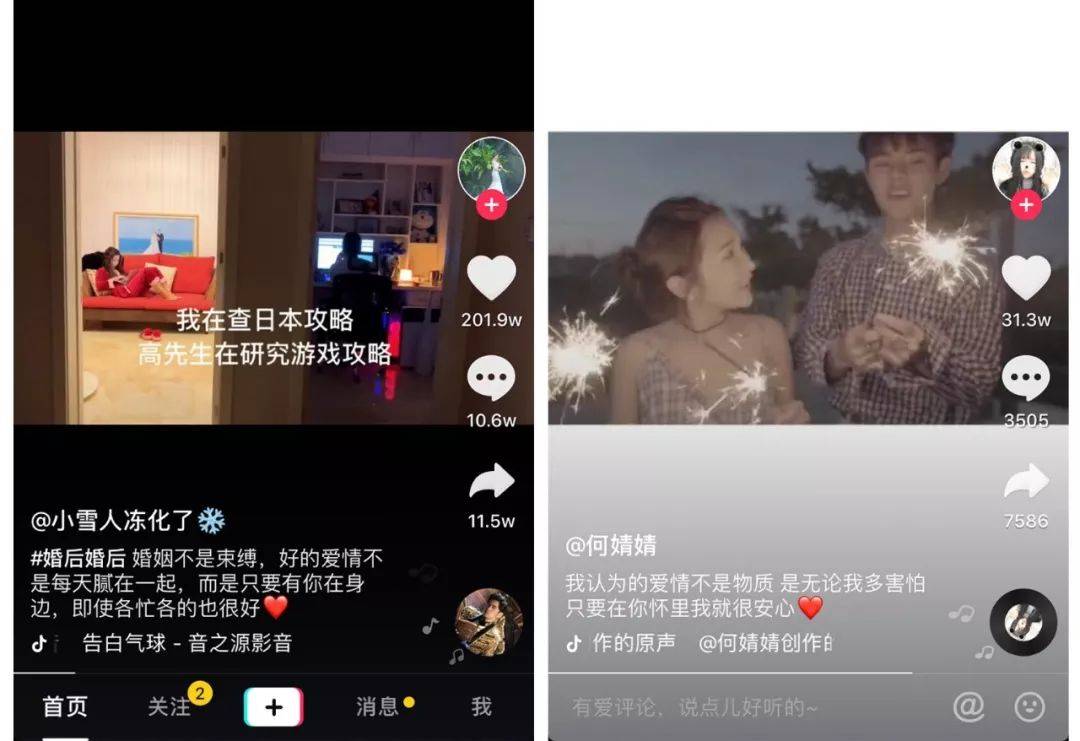Open 何婧婧's original sound disc
The image size is (1080, 741).
coord(1023,622)
